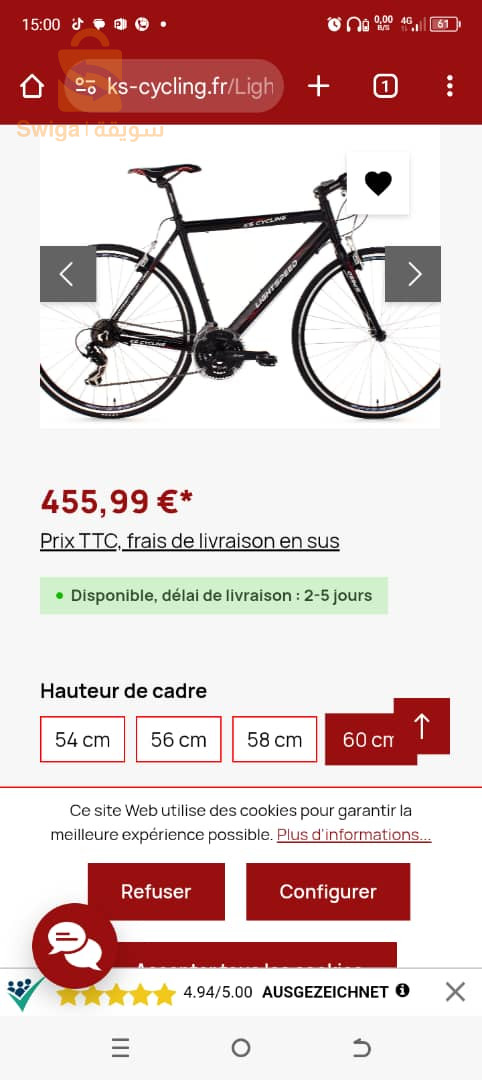Open the tab switcher

385,86
